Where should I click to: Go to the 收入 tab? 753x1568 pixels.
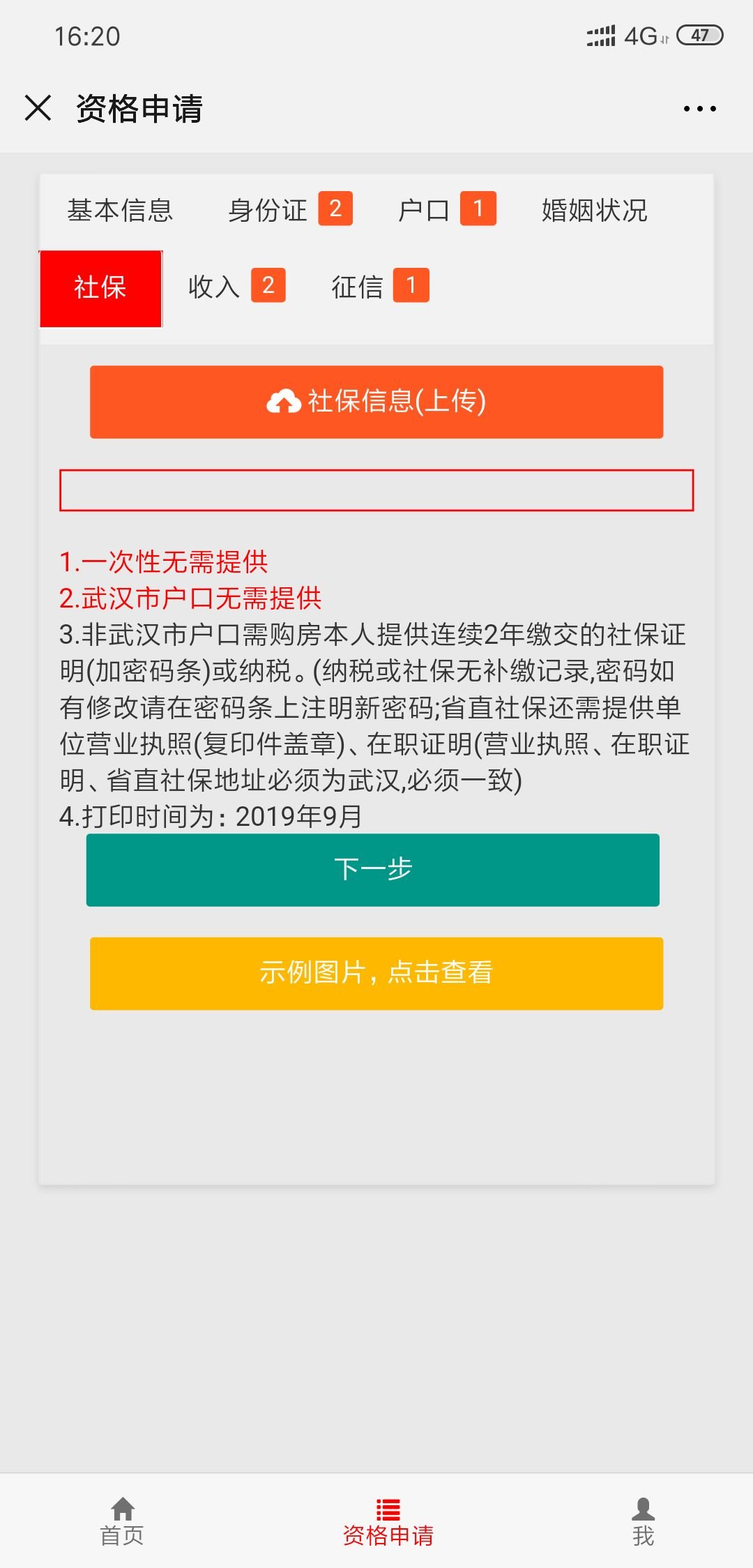tap(236, 286)
